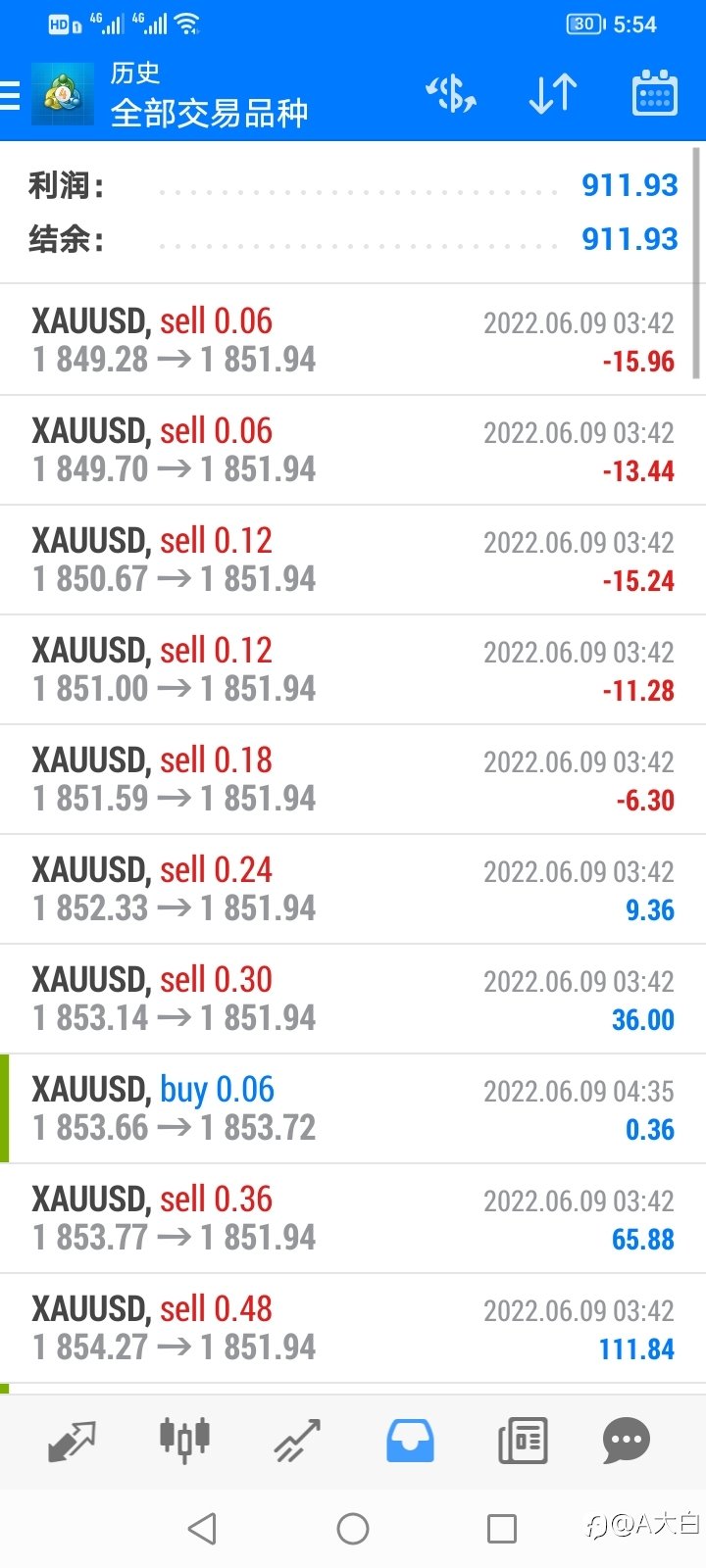The width and height of the screenshot is (706, 1568).
Task: Change sort order with arrows icon
Action: coord(553,94)
